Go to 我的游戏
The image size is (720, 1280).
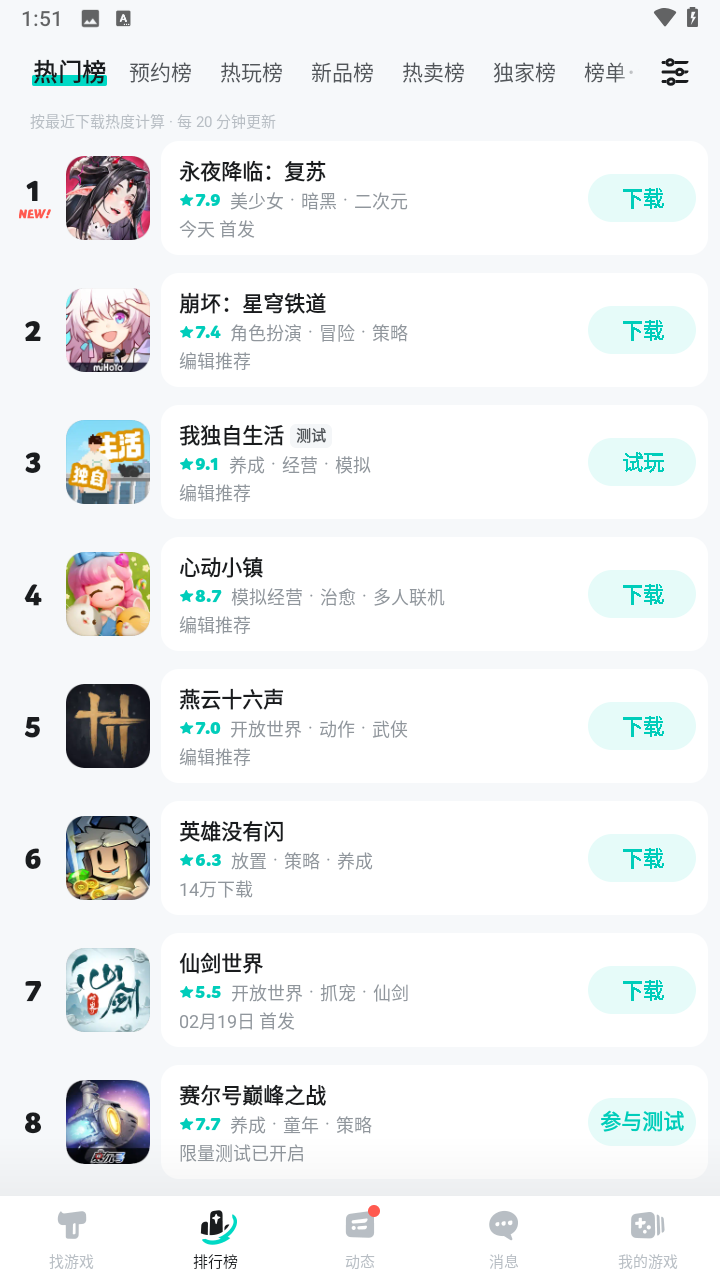[x=647, y=1238]
